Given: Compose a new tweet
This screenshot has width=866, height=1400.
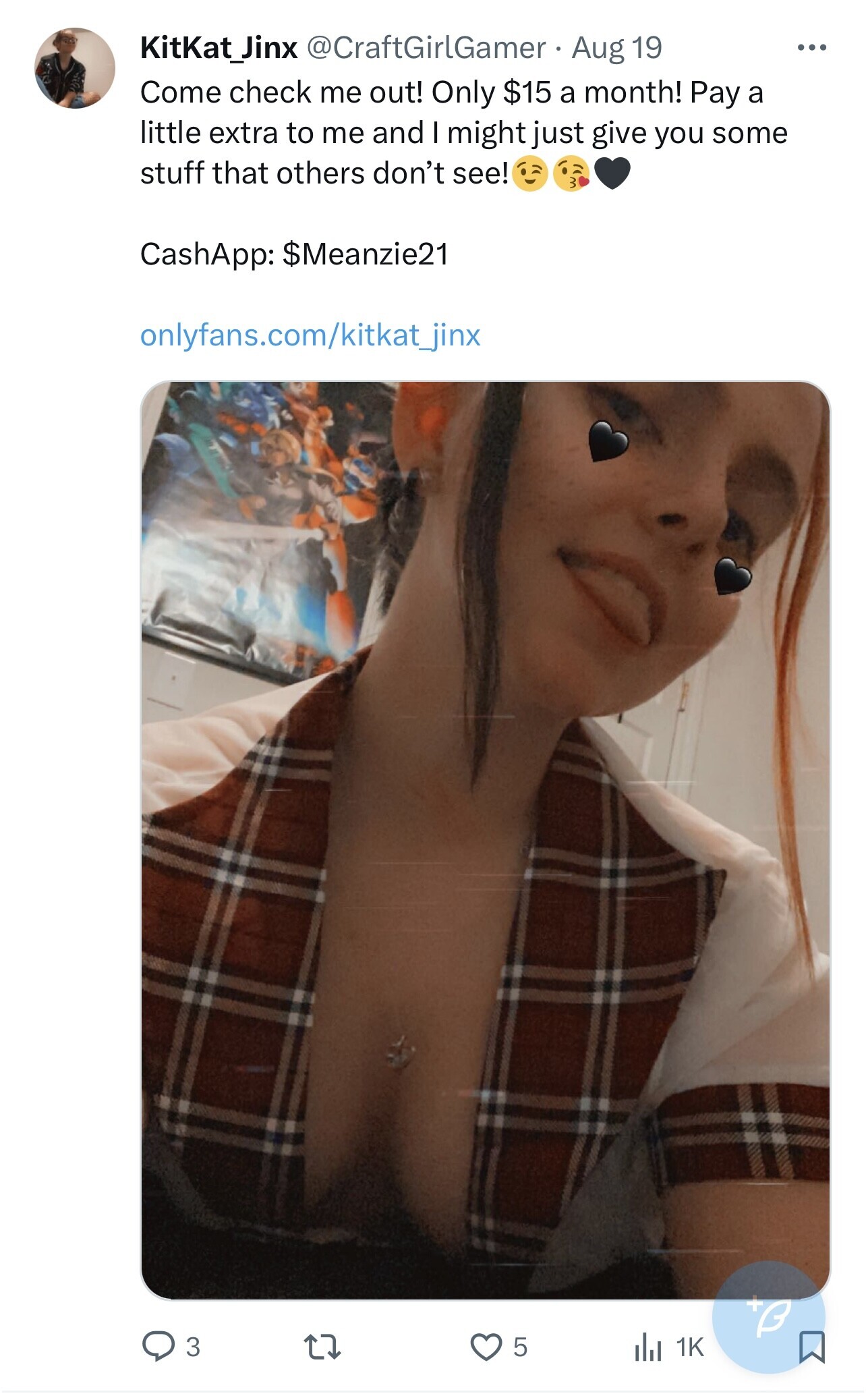Looking at the screenshot, I should point(768,1316).
